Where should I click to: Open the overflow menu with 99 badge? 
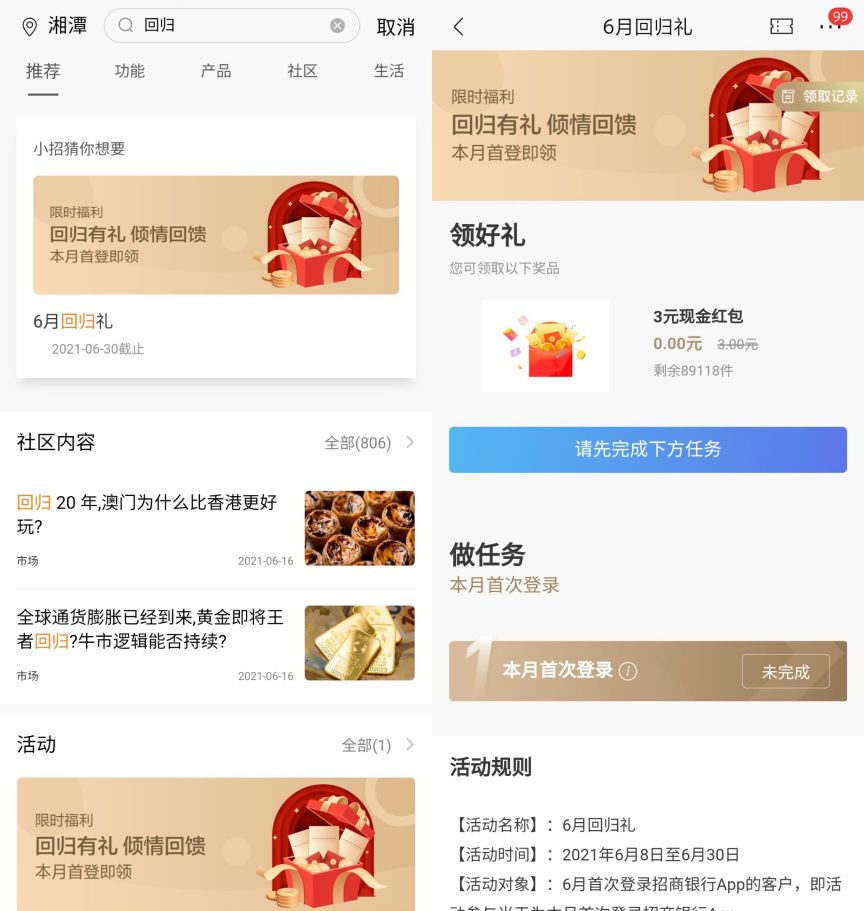click(x=830, y=27)
